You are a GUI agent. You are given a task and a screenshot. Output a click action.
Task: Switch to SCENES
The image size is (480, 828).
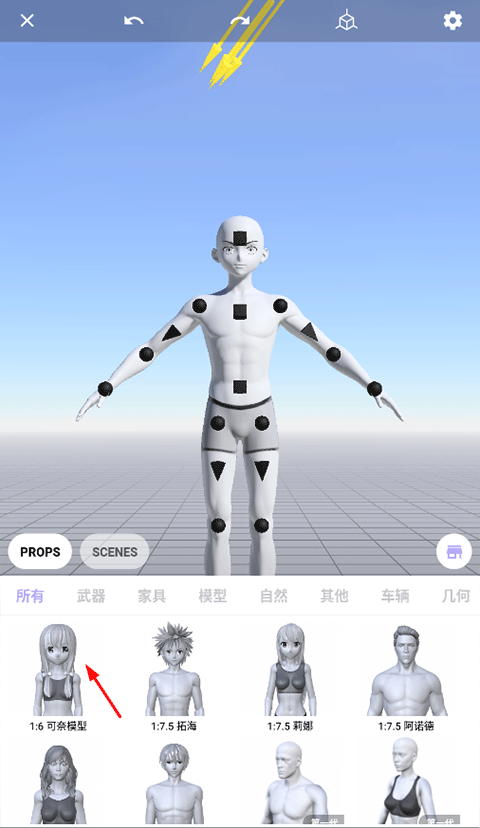coord(115,552)
